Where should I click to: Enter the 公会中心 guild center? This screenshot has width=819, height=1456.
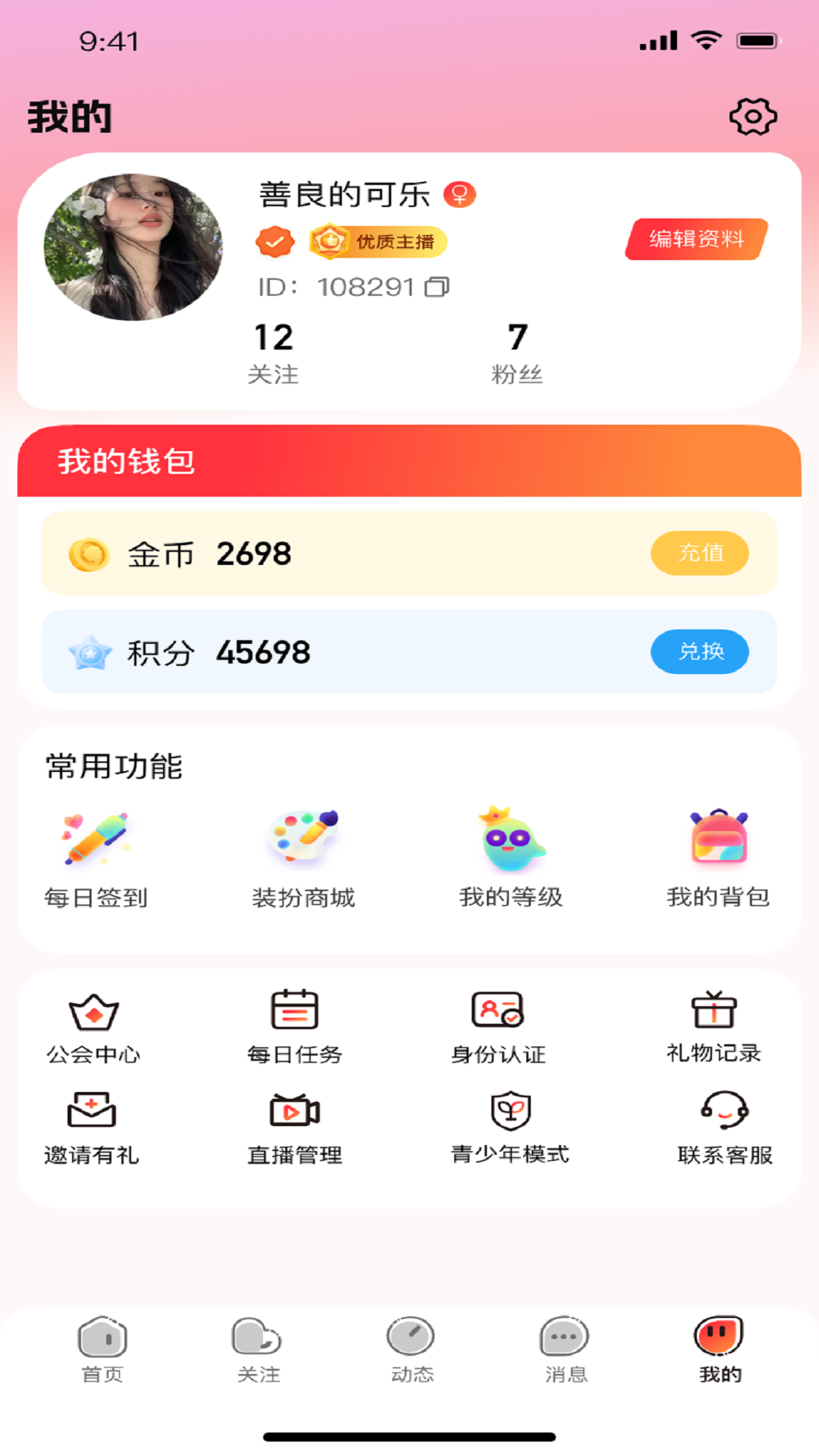(92, 1028)
